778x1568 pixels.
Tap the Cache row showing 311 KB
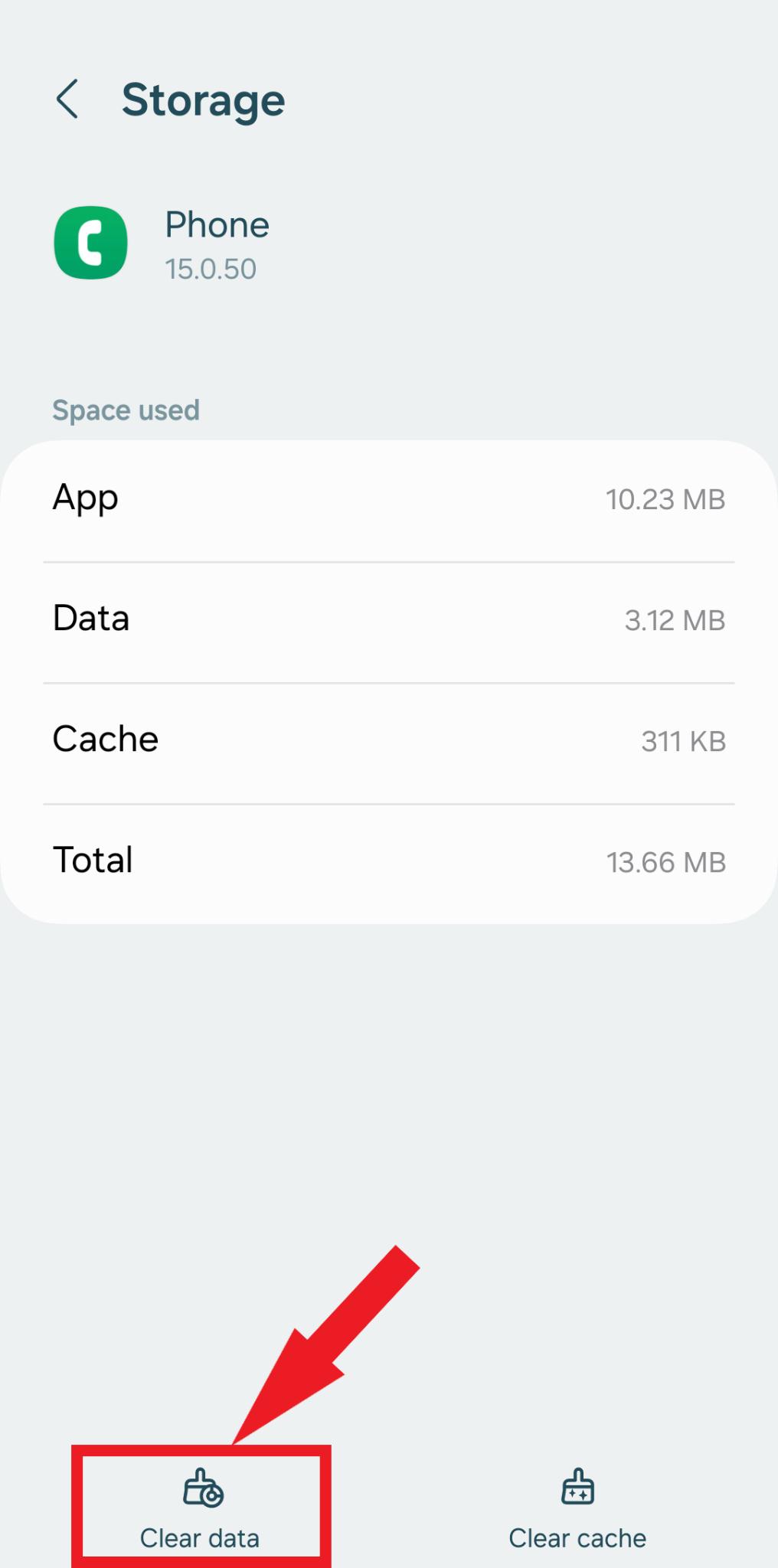coord(389,740)
